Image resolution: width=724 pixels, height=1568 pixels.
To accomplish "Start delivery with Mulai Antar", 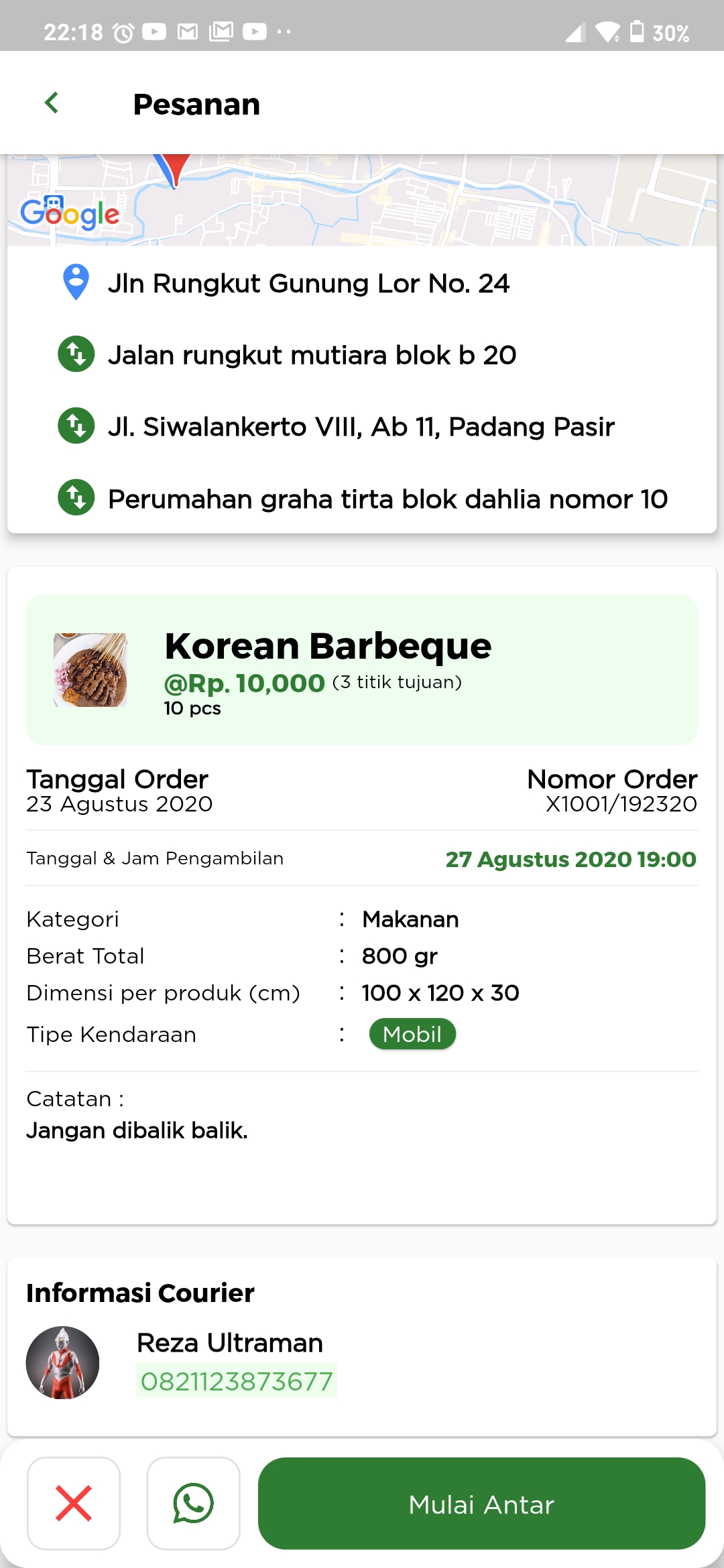I will (481, 1503).
